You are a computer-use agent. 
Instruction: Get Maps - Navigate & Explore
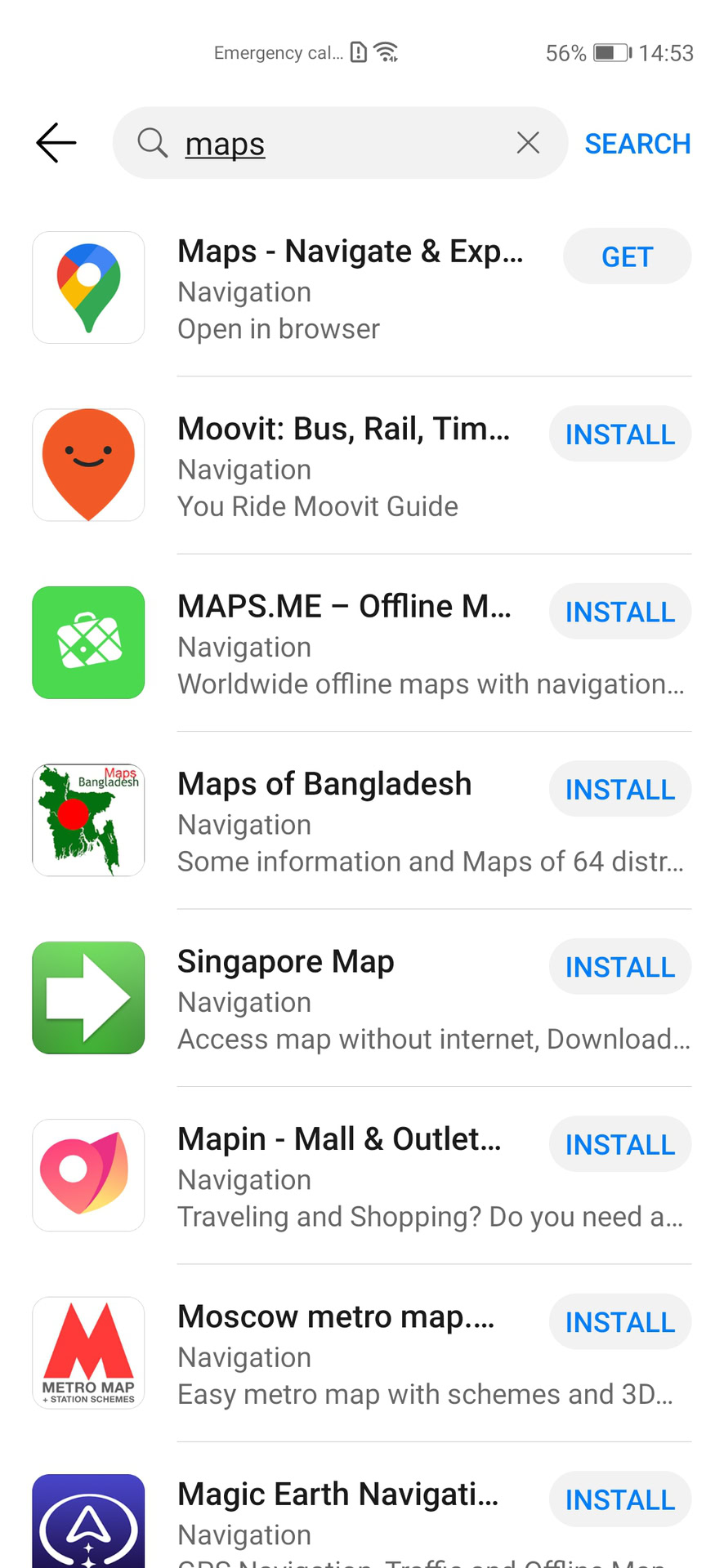pos(627,256)
